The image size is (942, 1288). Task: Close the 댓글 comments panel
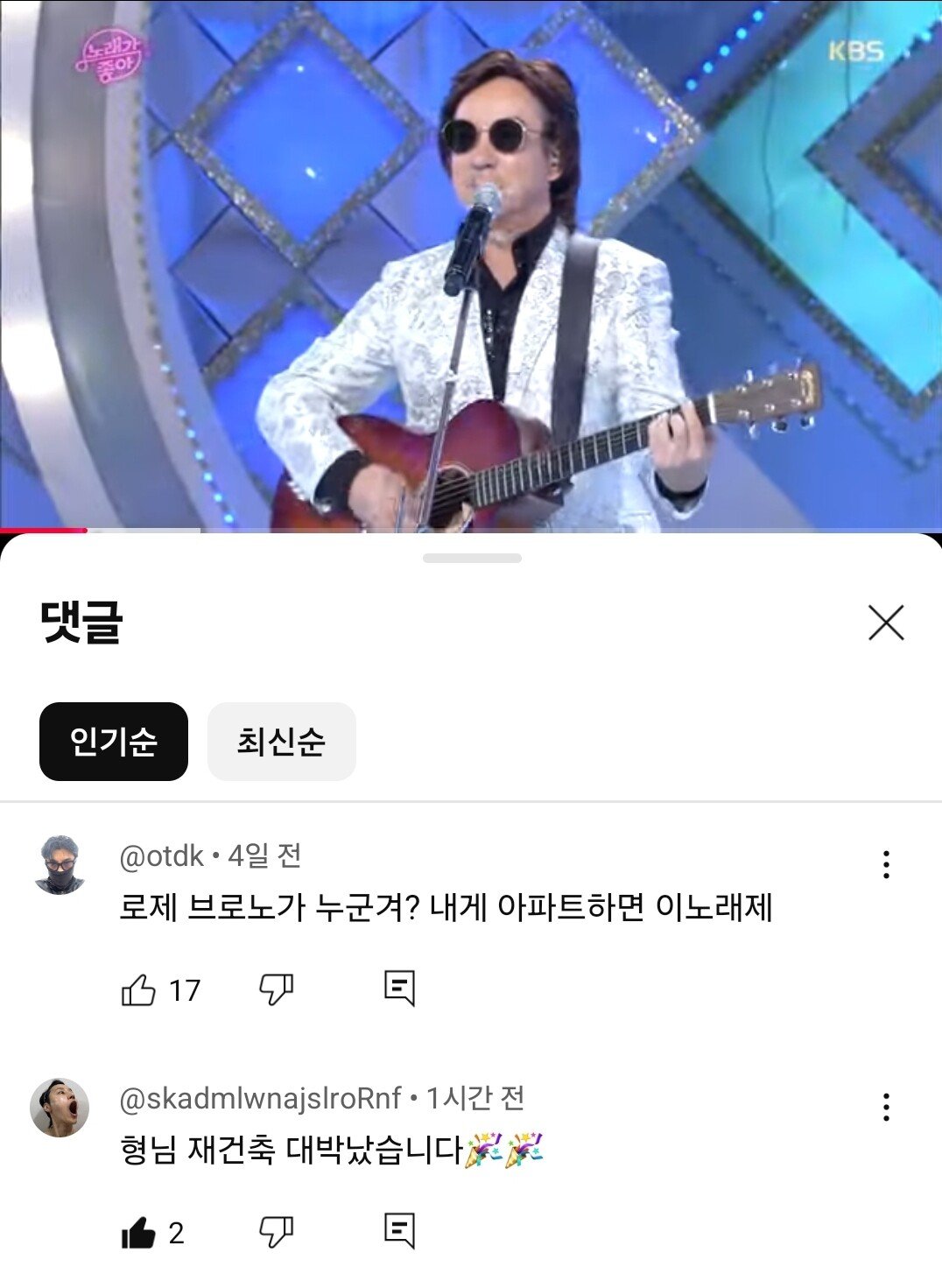click(x=886, y=623)
